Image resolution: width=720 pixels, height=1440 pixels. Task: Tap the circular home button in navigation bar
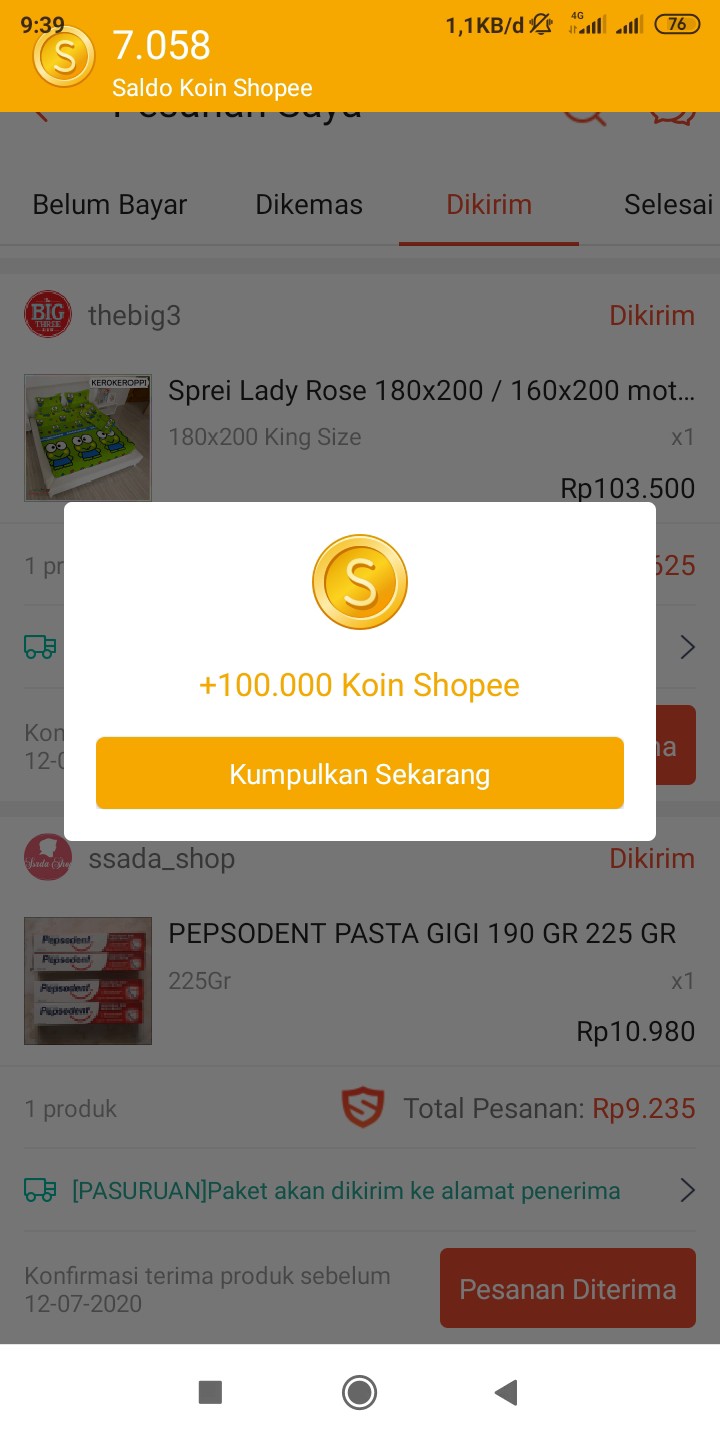pyautogui.click(x=360, y=1392)
